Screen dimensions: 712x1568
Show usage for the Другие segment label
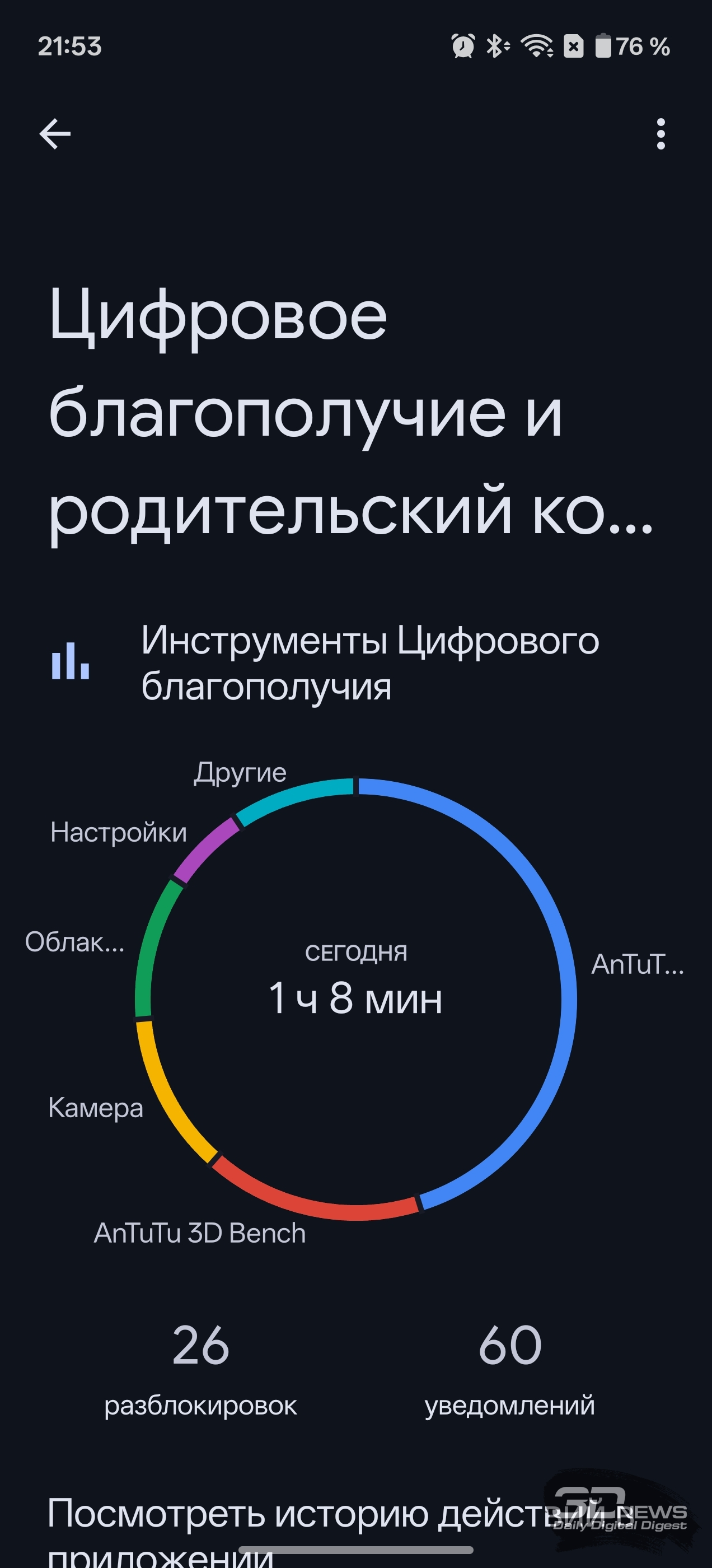click(x=240, y=773)
